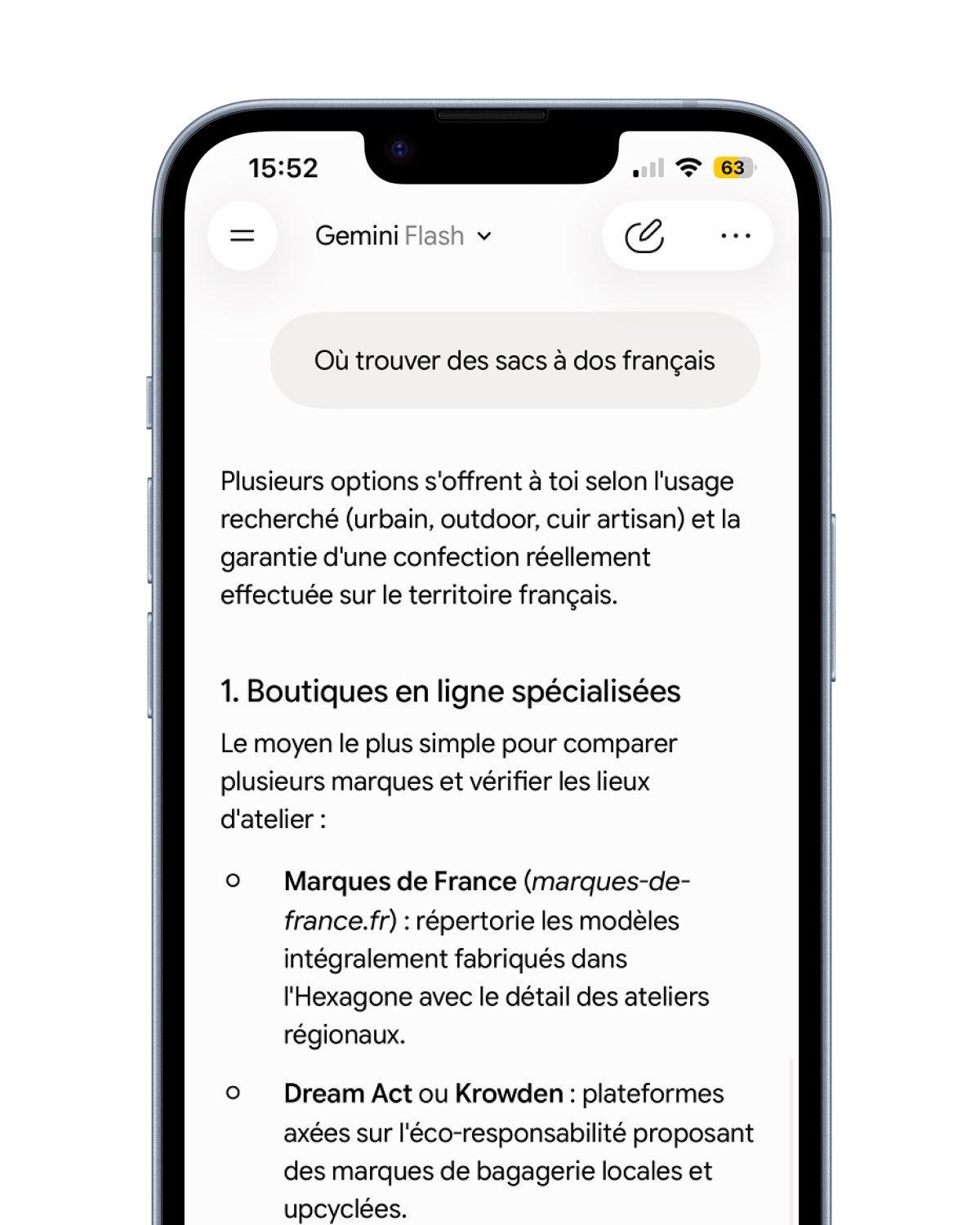980x1225 pixels.
Task: Open the three-dot overflow menu
Action: coord(736,236)
